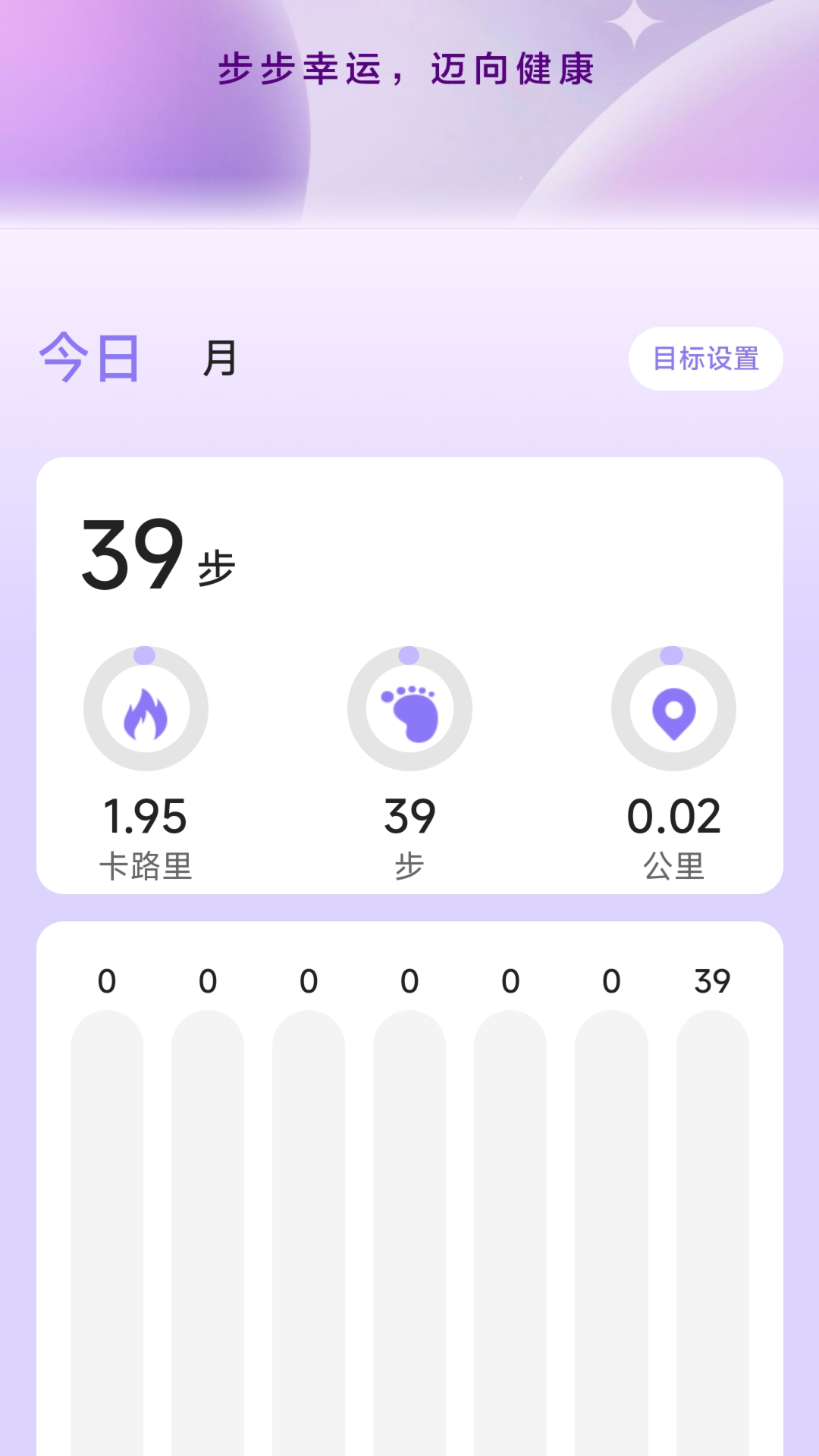
Task: Tap the first zero bar in the chart
Action: coord(106,1213)
